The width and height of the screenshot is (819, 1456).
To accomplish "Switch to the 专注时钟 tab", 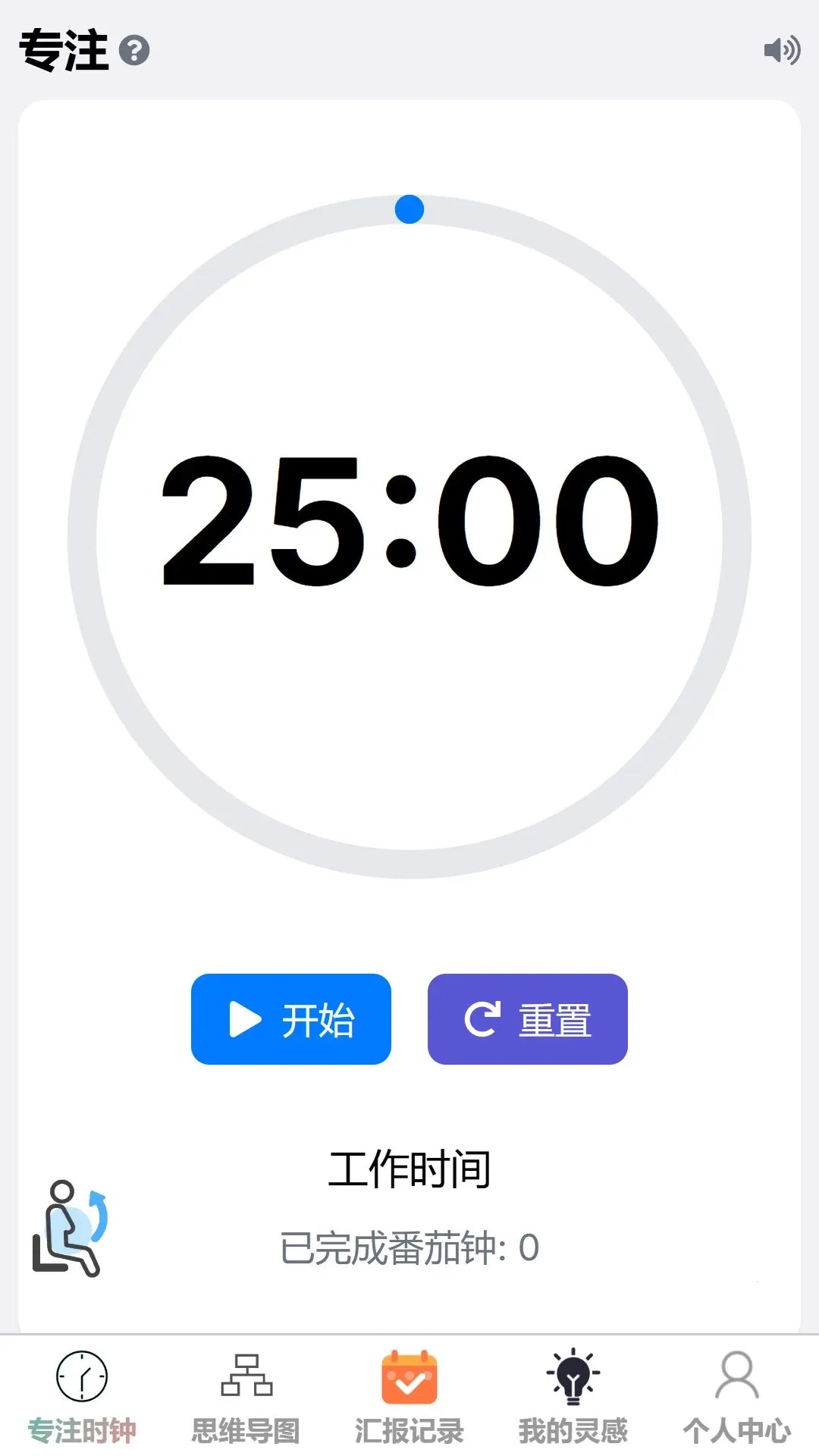I will pos(82,1397).
